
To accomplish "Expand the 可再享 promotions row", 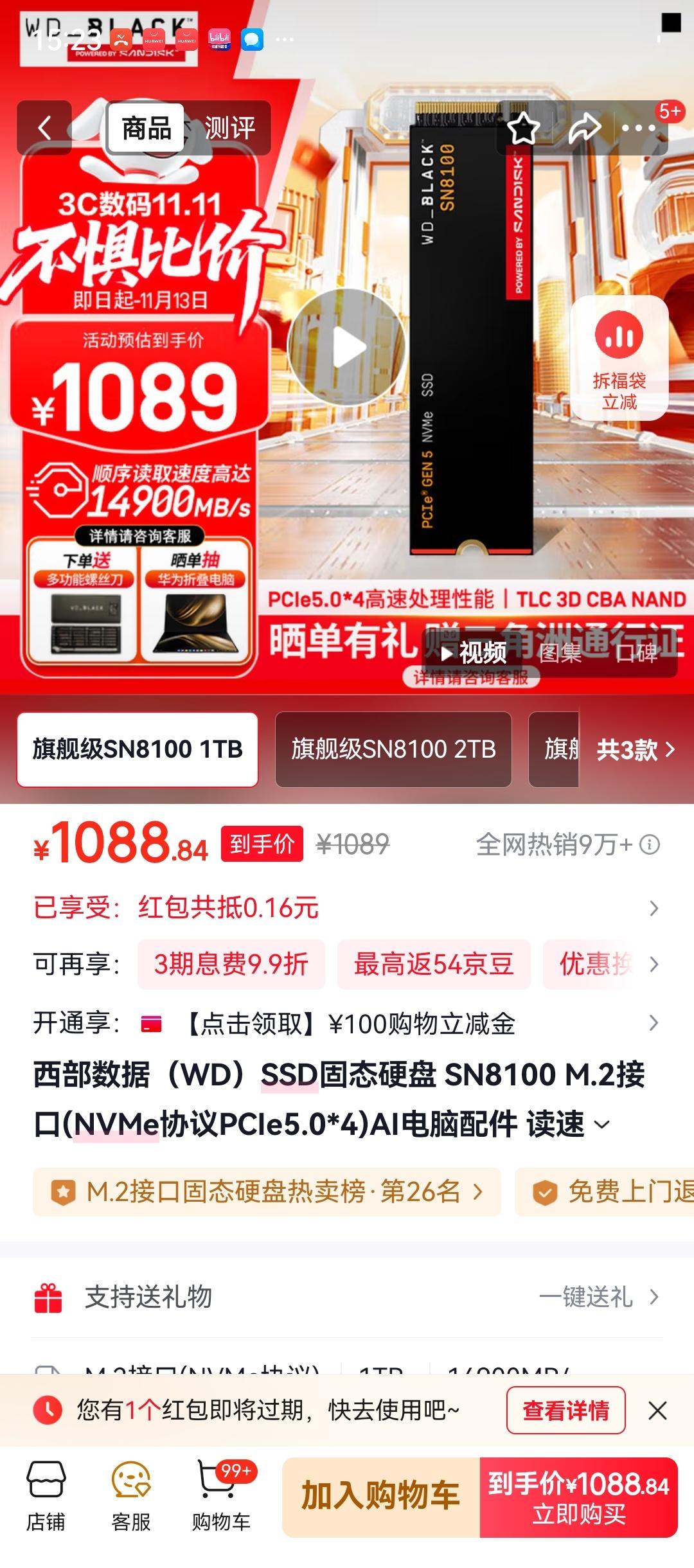I will (x=654, y=964).
